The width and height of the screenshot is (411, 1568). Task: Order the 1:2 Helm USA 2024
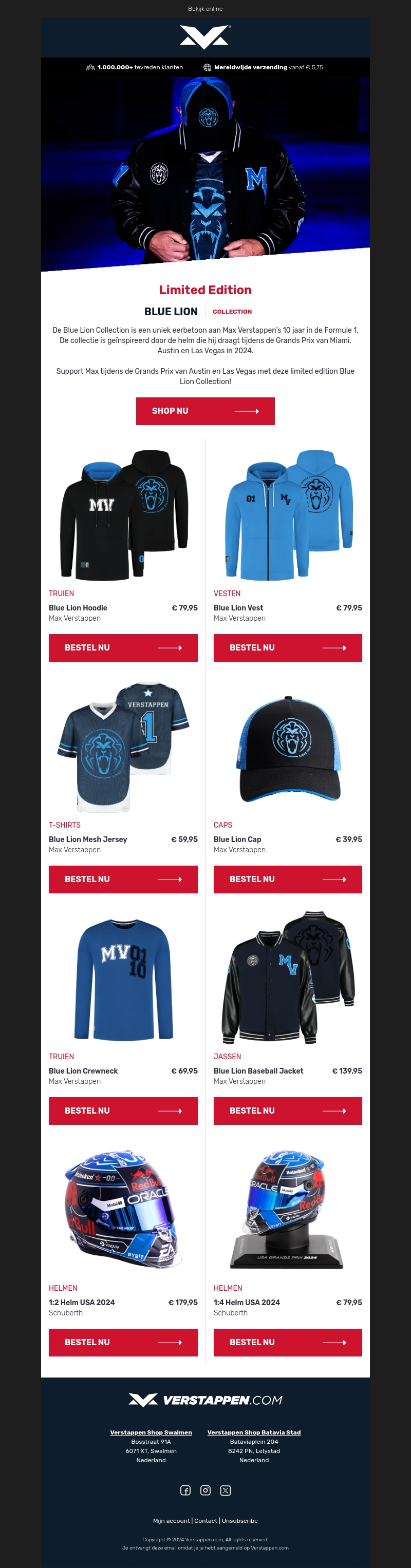click(123, 1342)
